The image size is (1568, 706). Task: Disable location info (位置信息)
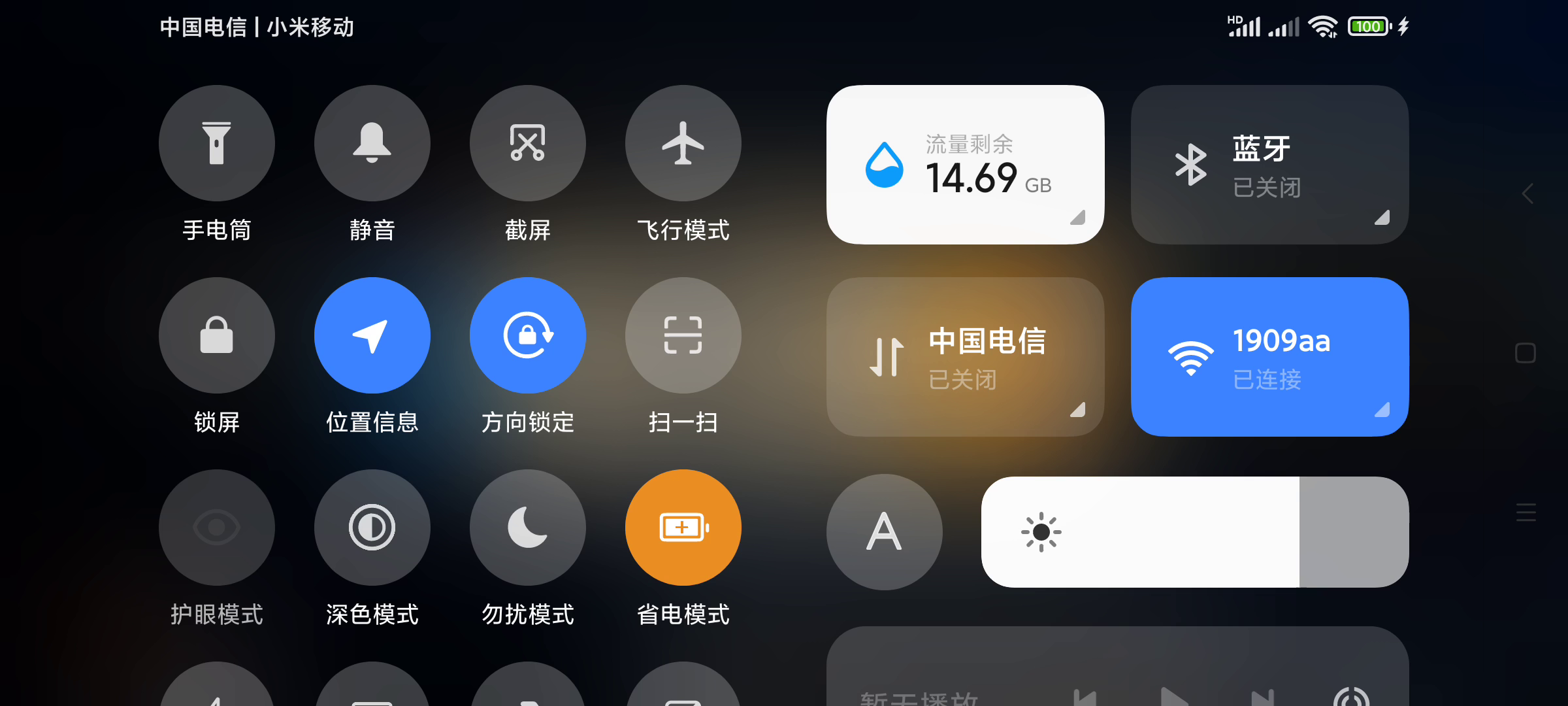pyautogui.click(x=372, y=335)
